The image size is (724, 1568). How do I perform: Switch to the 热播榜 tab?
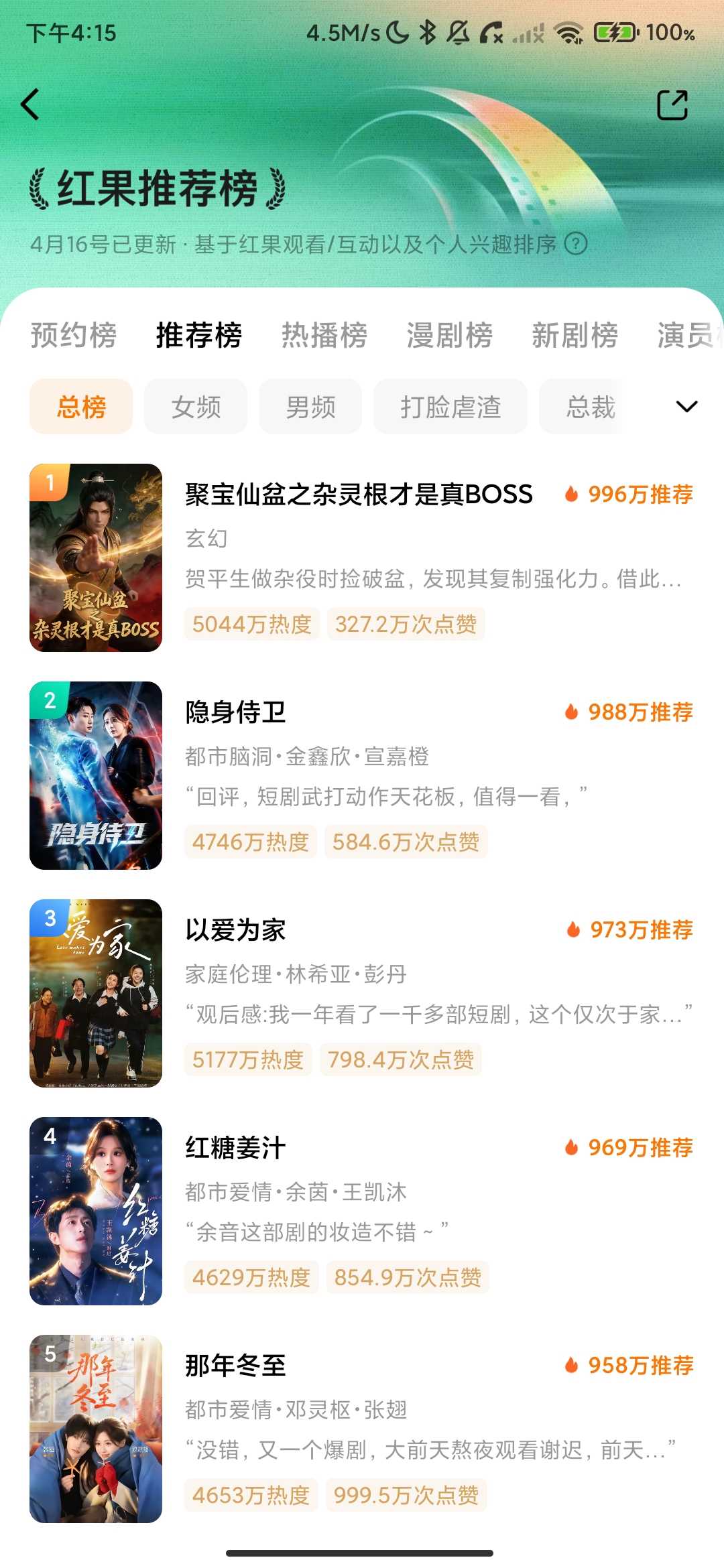(324, 336)
